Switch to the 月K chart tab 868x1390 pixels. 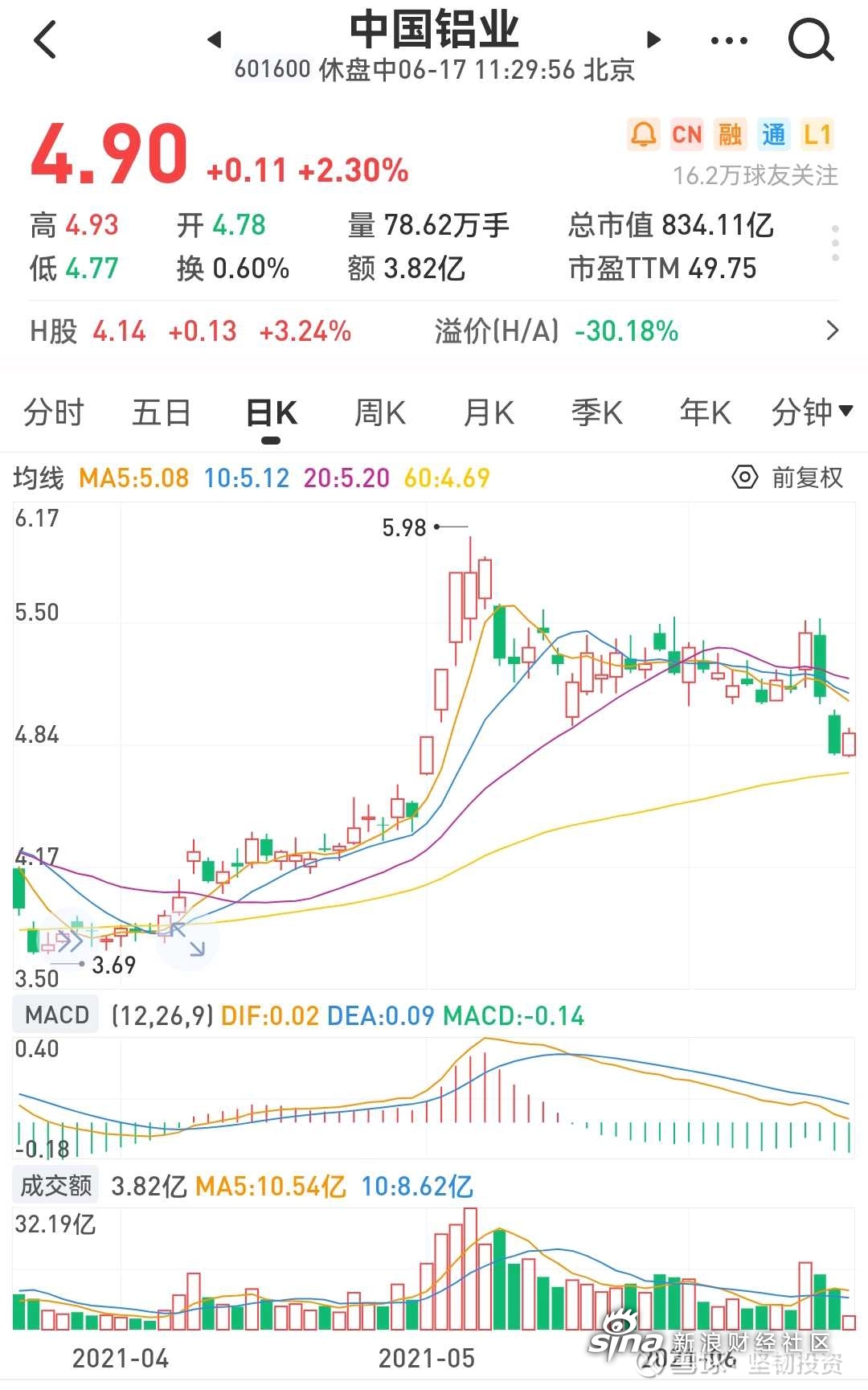click(488, 413)
